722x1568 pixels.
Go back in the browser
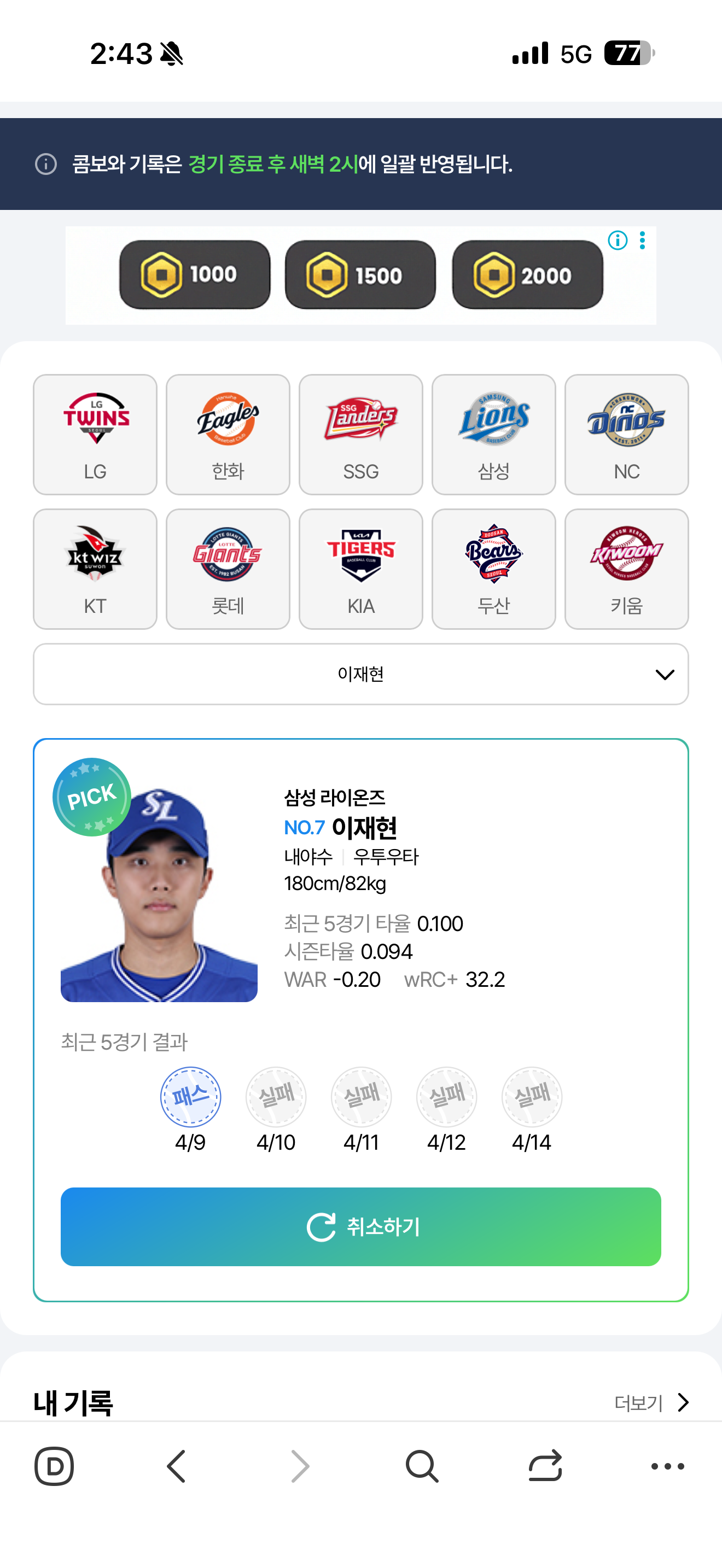(177, 1466)
